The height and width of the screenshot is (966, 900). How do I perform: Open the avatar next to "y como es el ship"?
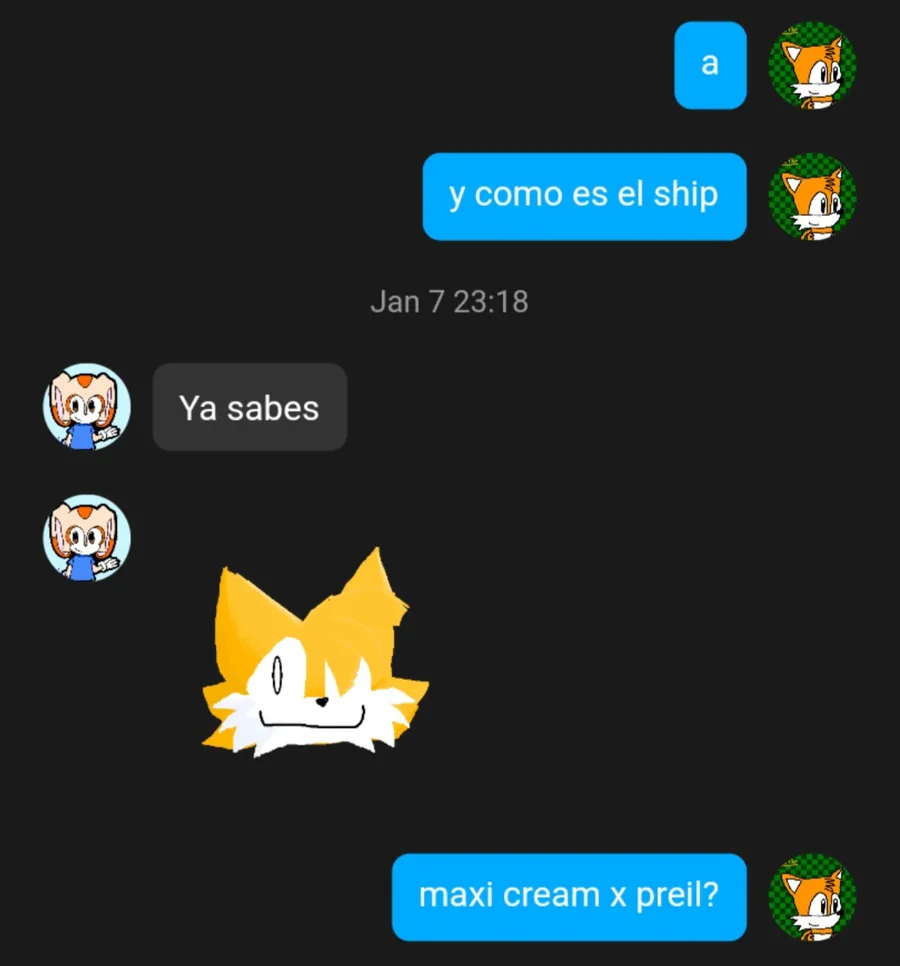point(811,197)
